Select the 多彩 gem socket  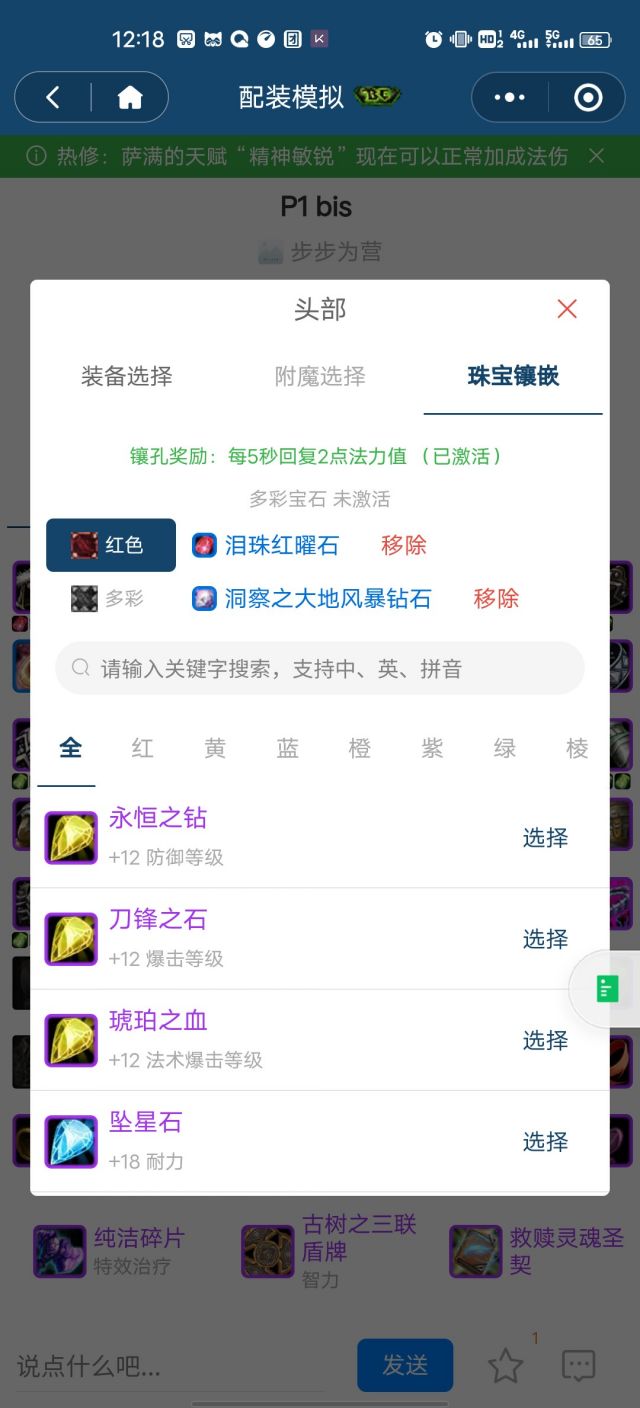(111, 598)
